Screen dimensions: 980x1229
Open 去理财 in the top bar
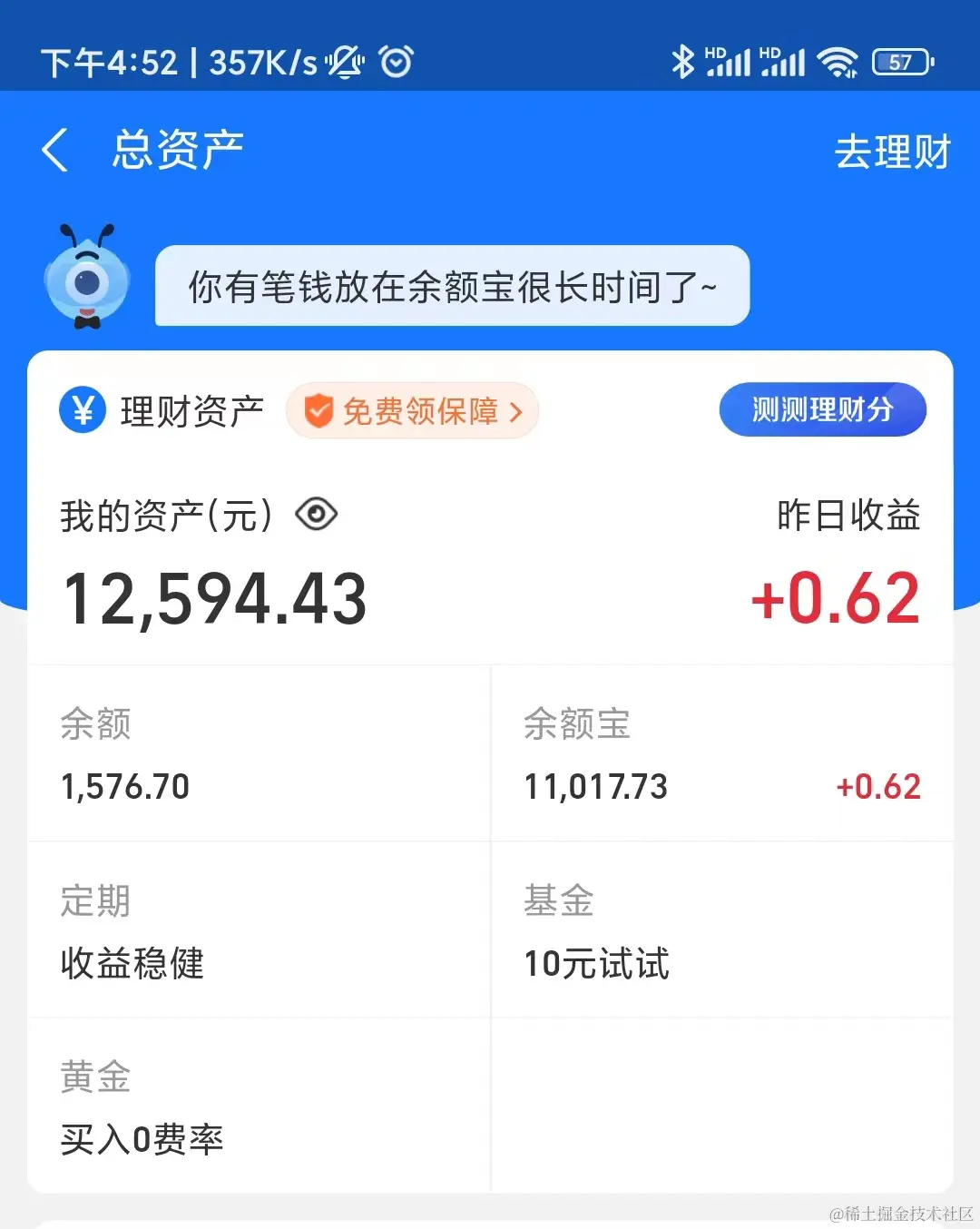pyautogui.click(x=892, y=152)
